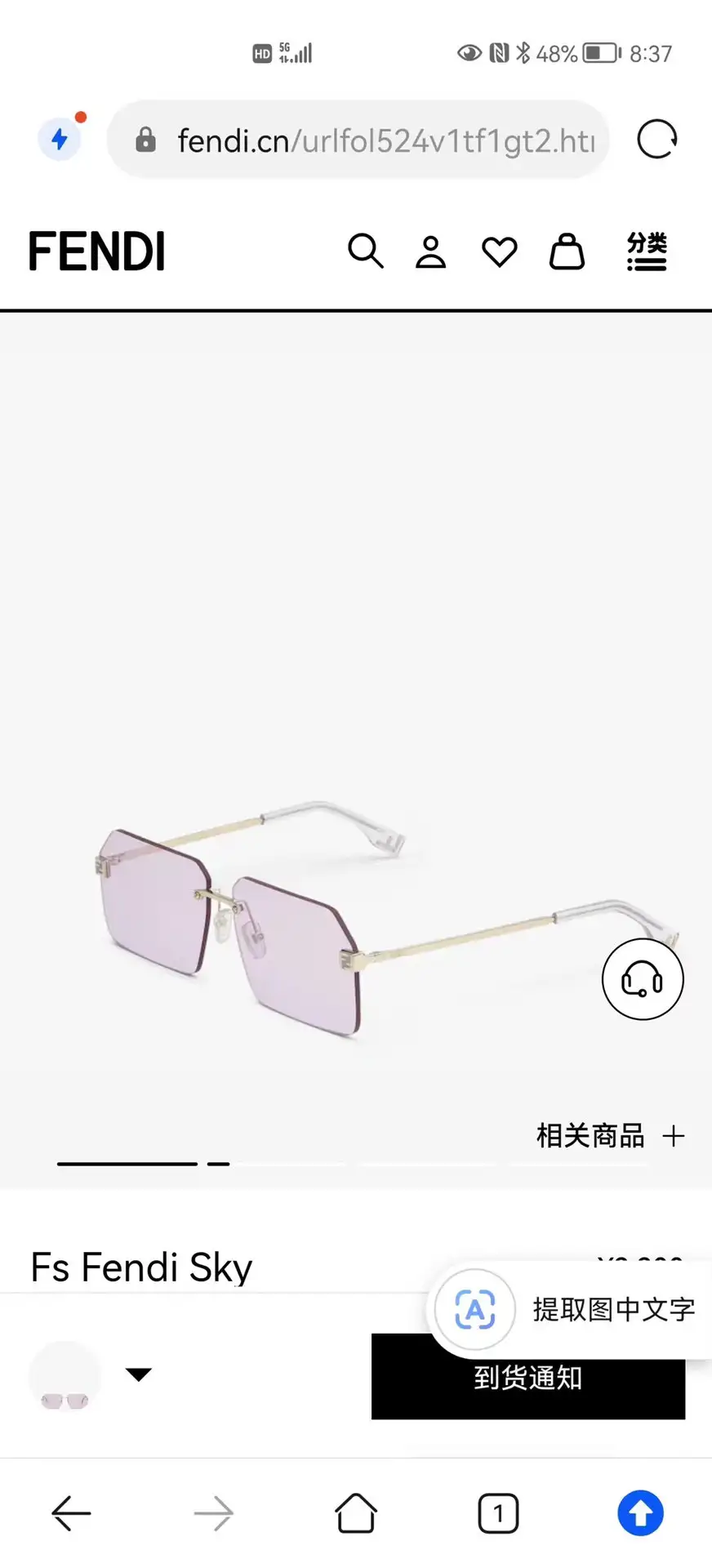Open the shopping bag
Screen dimensions: 712x1568
coord(567,251)
